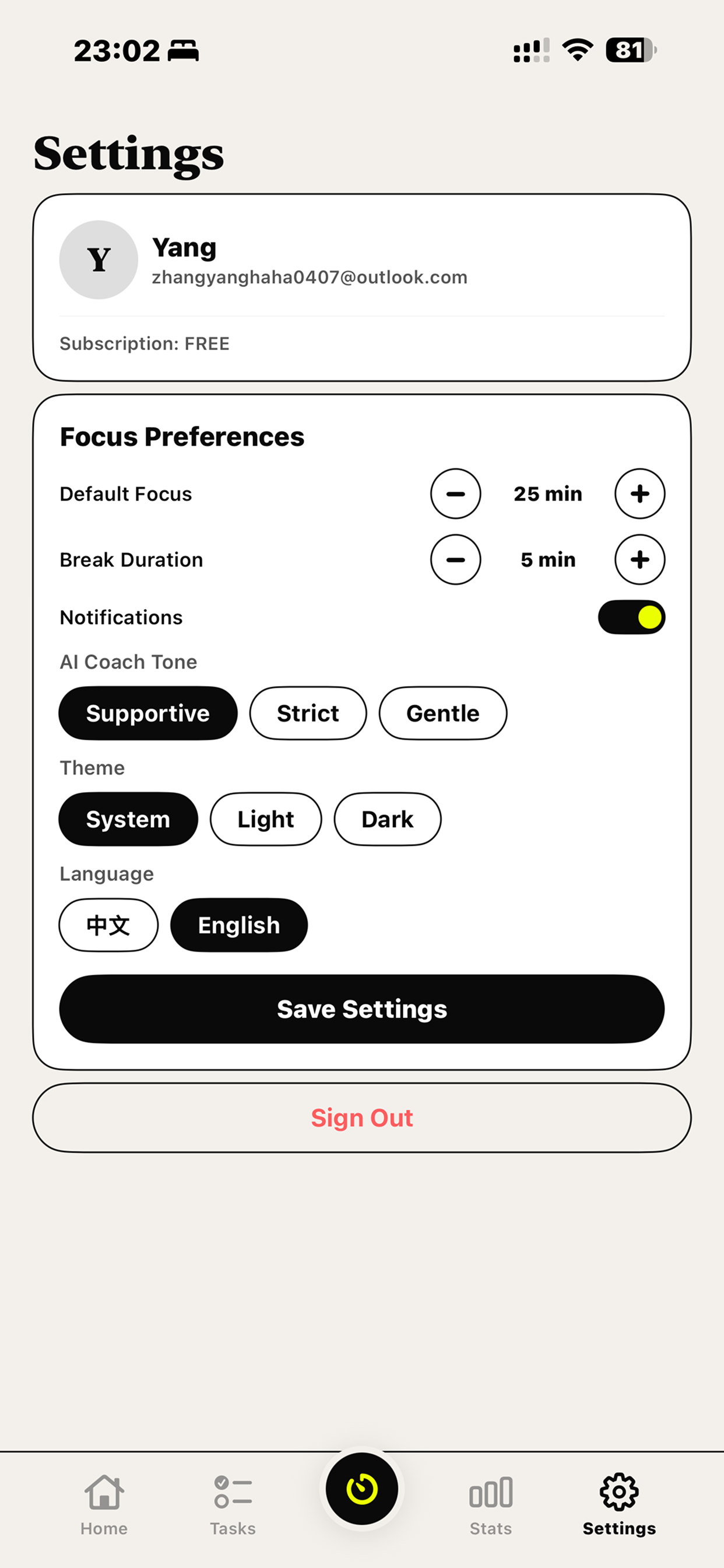Switch language to 中文

(108, 925)
